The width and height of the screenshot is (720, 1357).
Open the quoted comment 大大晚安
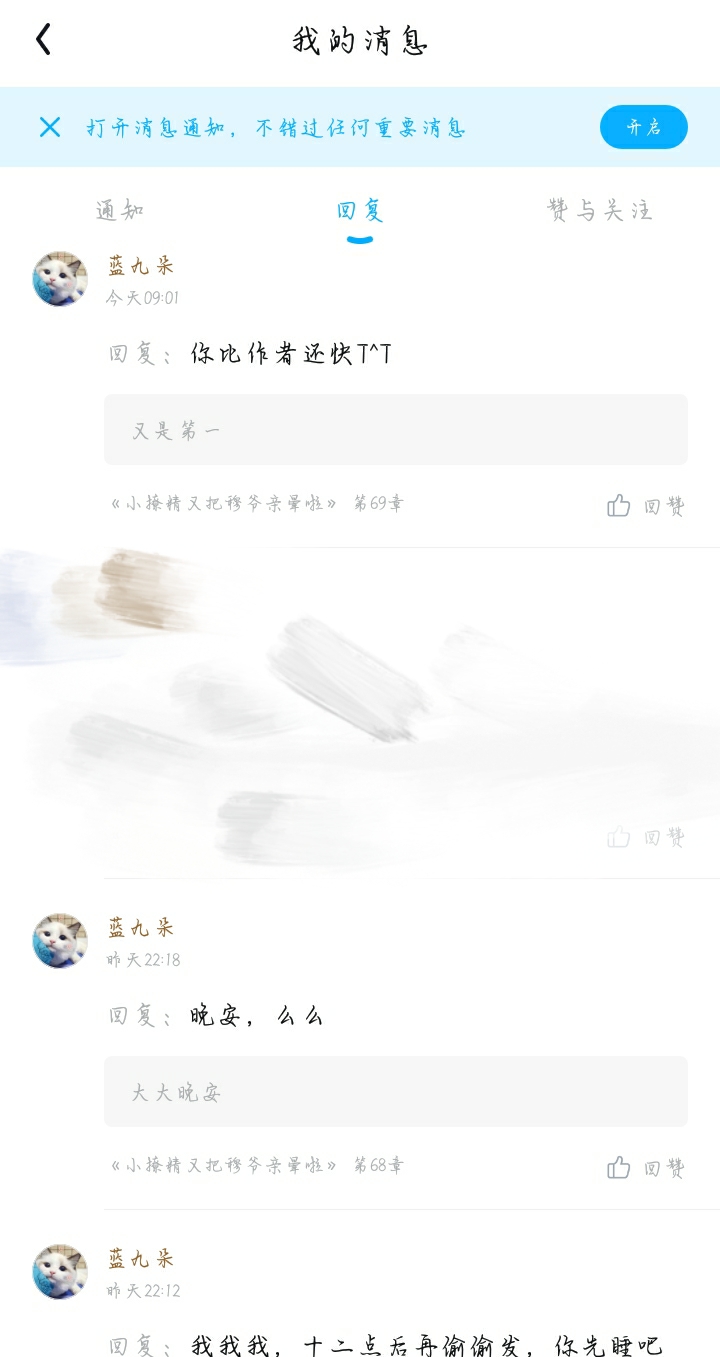[395, 1092]
